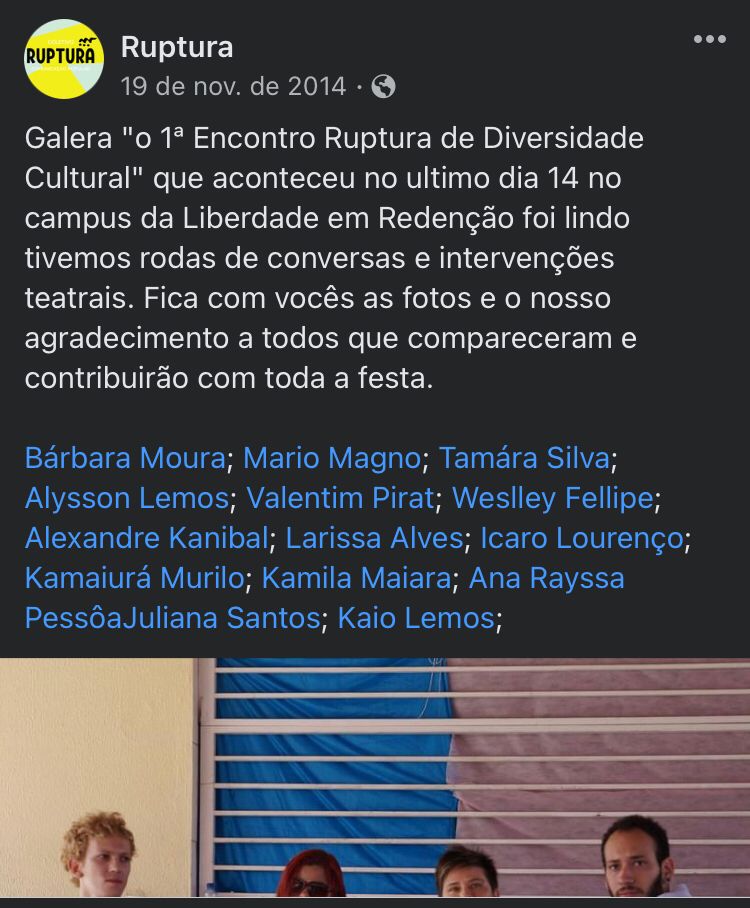Visit Kamaiurá Murilo's profile

tap(134, 578)
